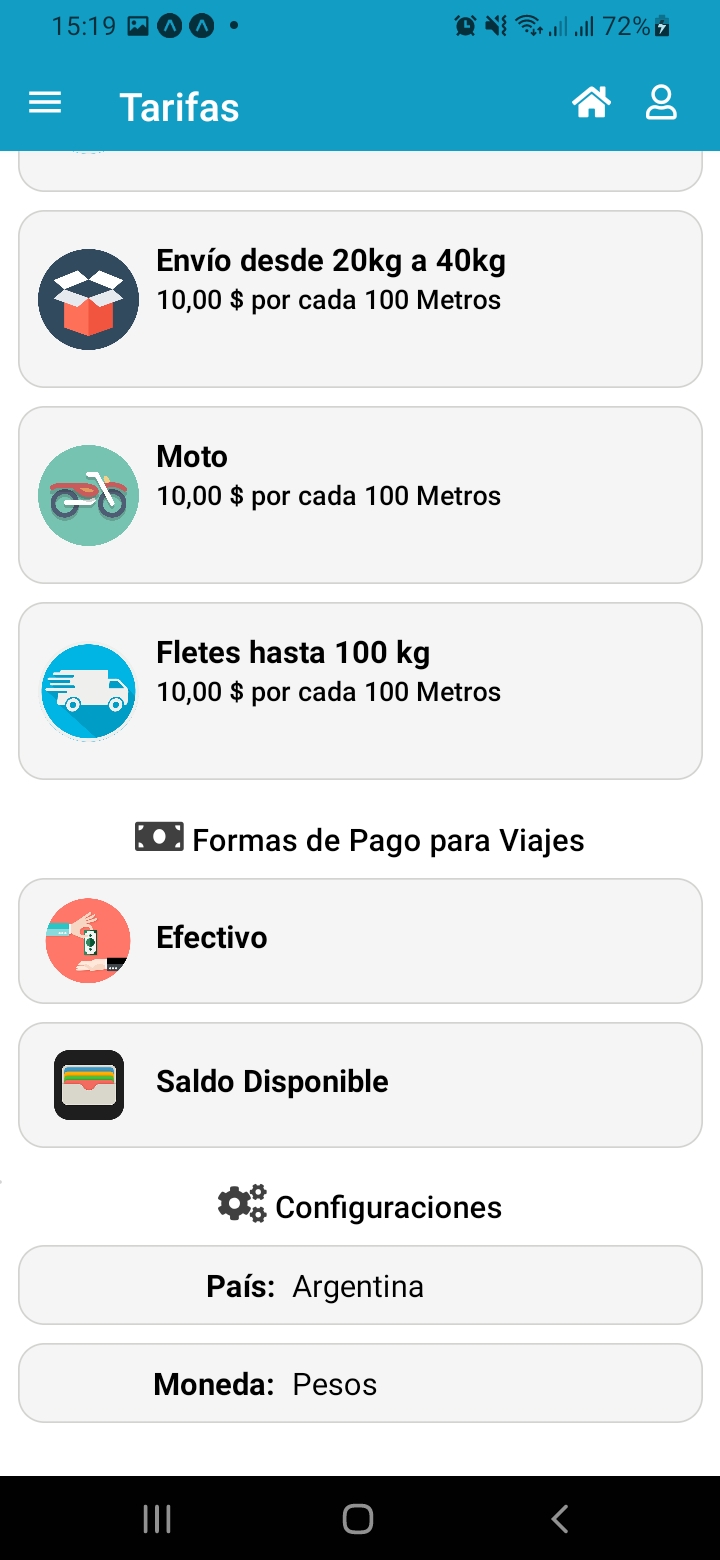720x1560 pixels.
Task: Select Efectivo payment method
Action: point(360,941)
